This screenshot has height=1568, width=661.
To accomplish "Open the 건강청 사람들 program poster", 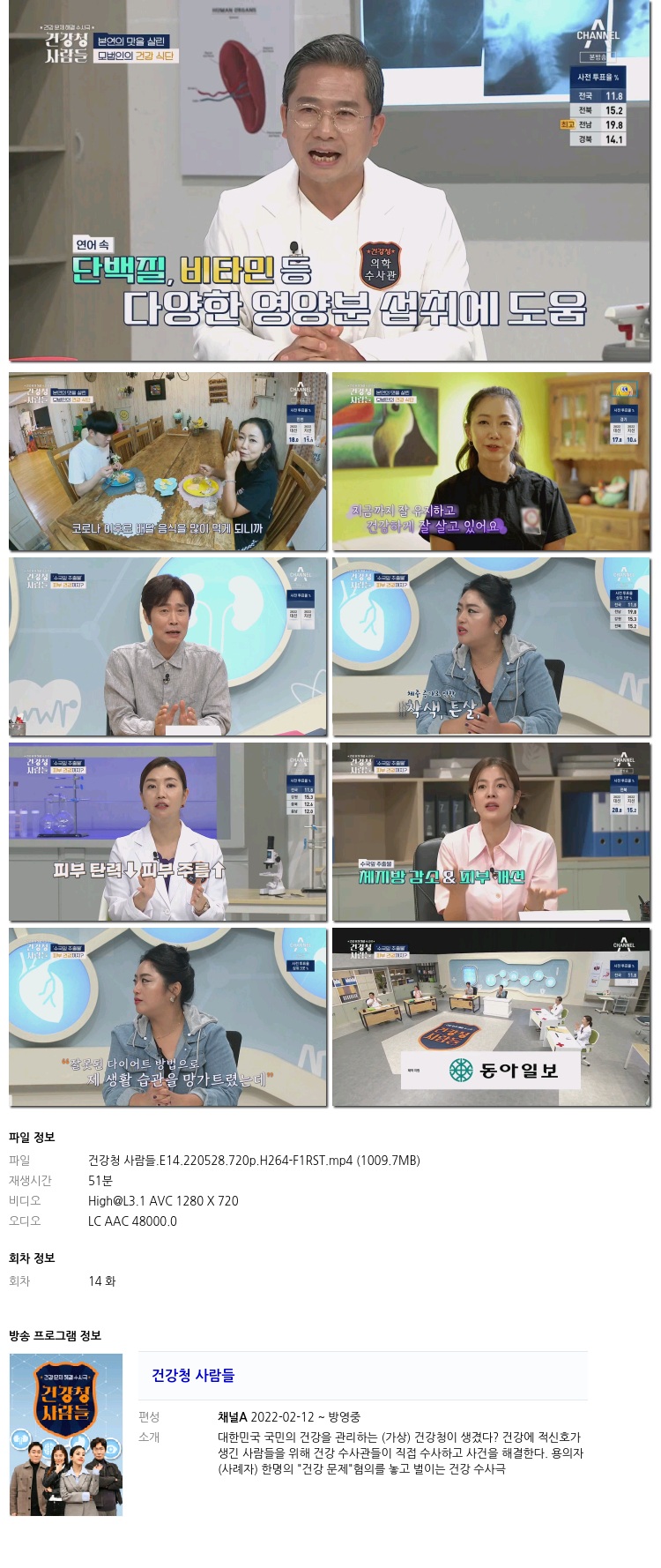I will coord(66,1435).
